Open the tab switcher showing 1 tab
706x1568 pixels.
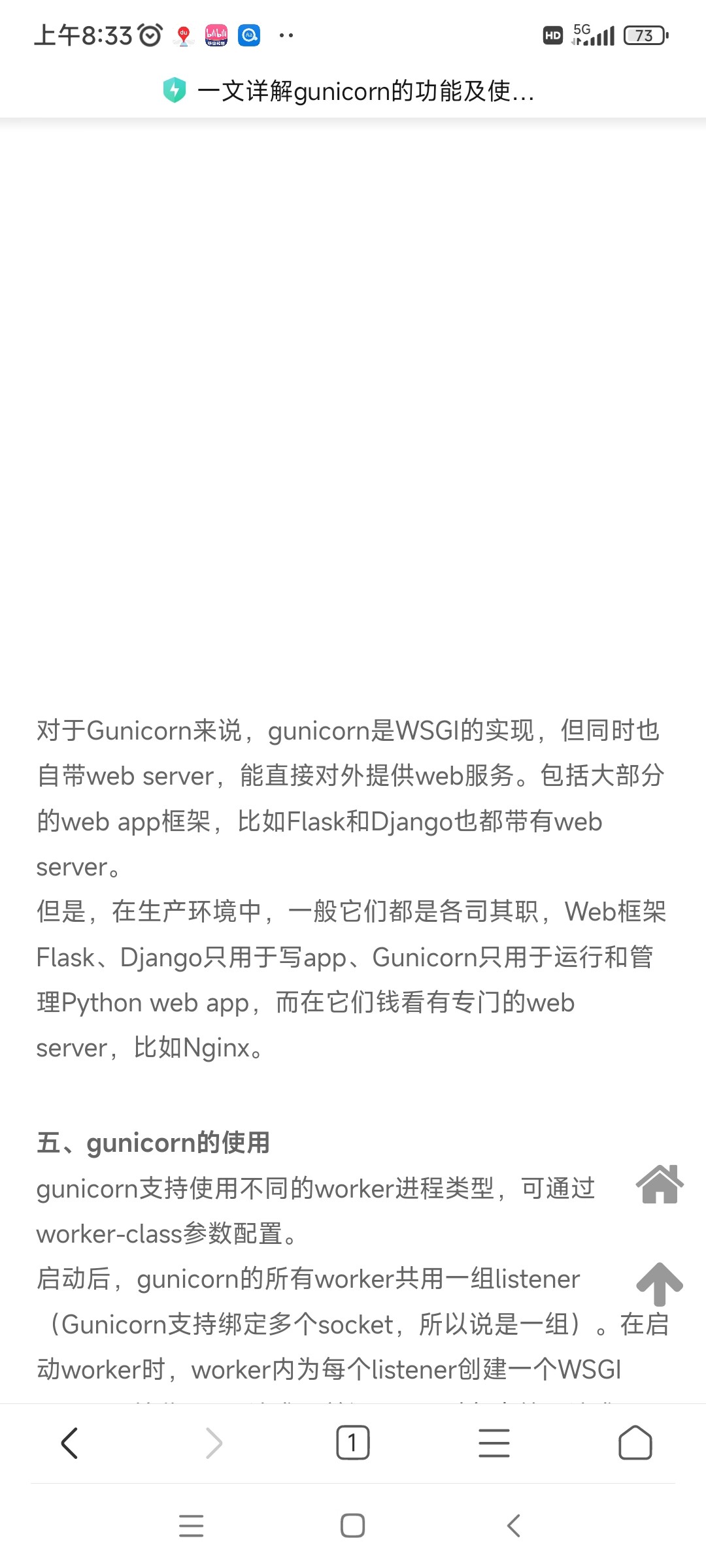click(x=352, y=1443)
